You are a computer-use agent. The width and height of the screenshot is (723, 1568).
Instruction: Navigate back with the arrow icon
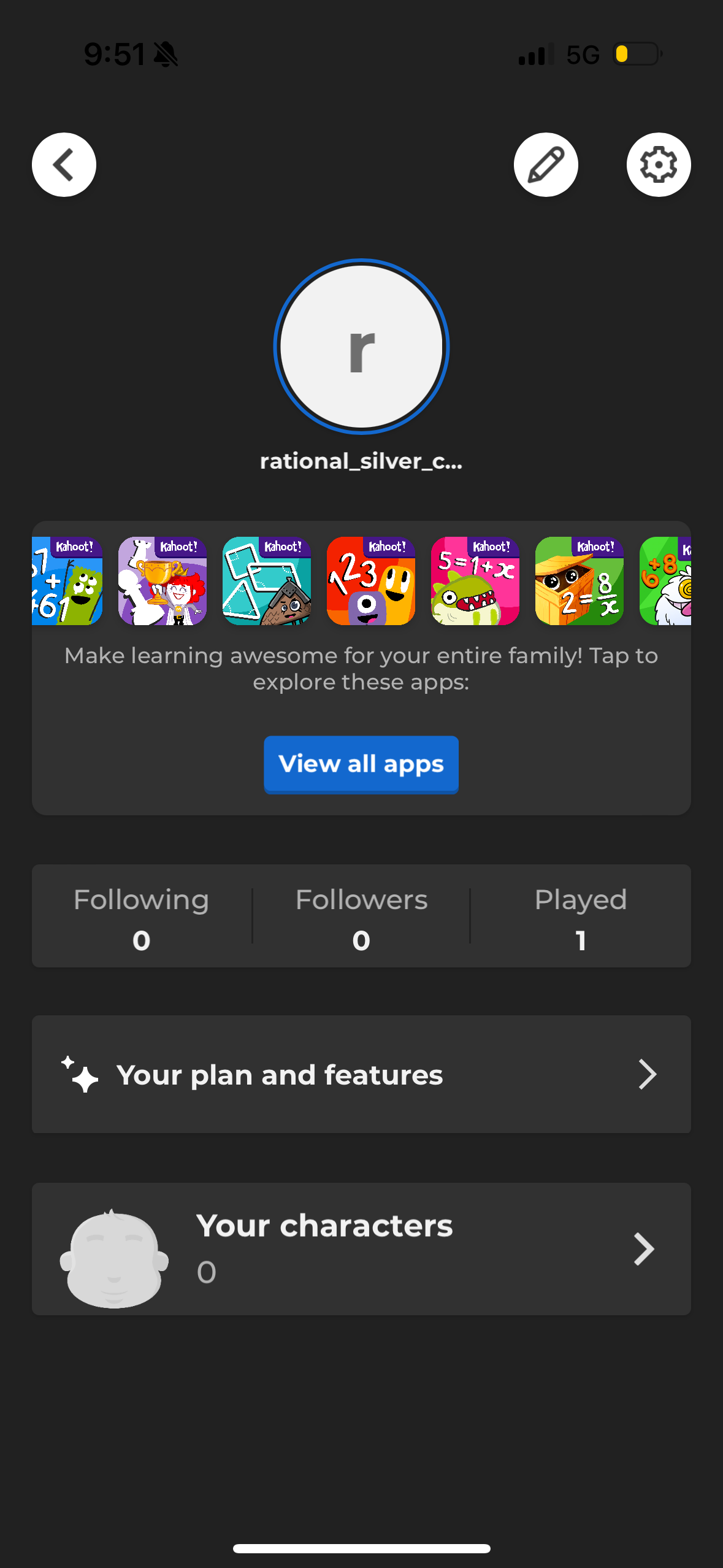63,164
